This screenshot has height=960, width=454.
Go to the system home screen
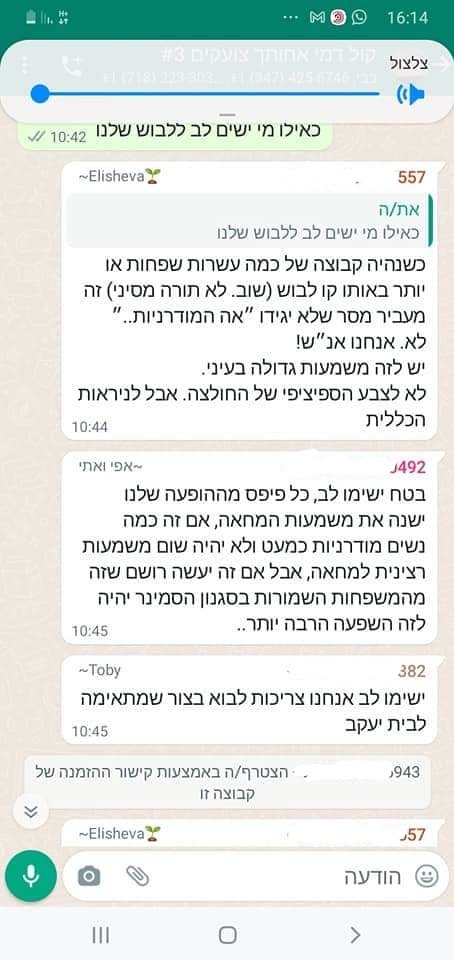point(227,935)
